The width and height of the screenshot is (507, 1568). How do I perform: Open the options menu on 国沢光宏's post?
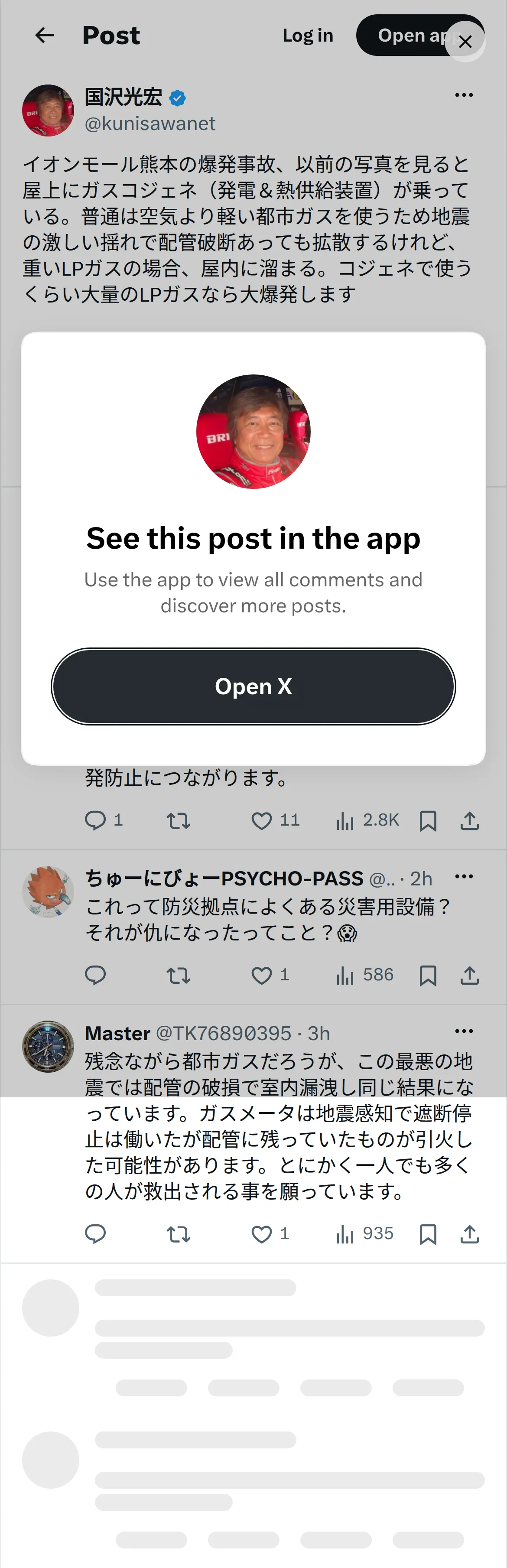tap(464, 95)
